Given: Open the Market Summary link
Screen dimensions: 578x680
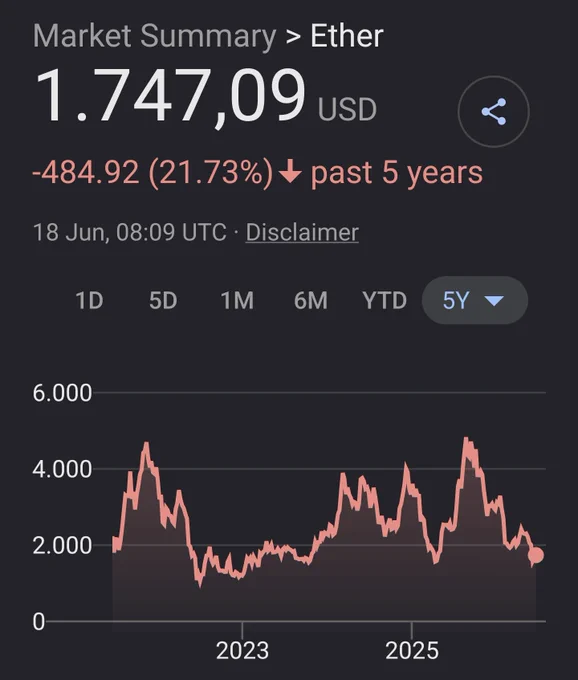Looking at the screenshot, I should pyautogui.click(x=154, y=36).
